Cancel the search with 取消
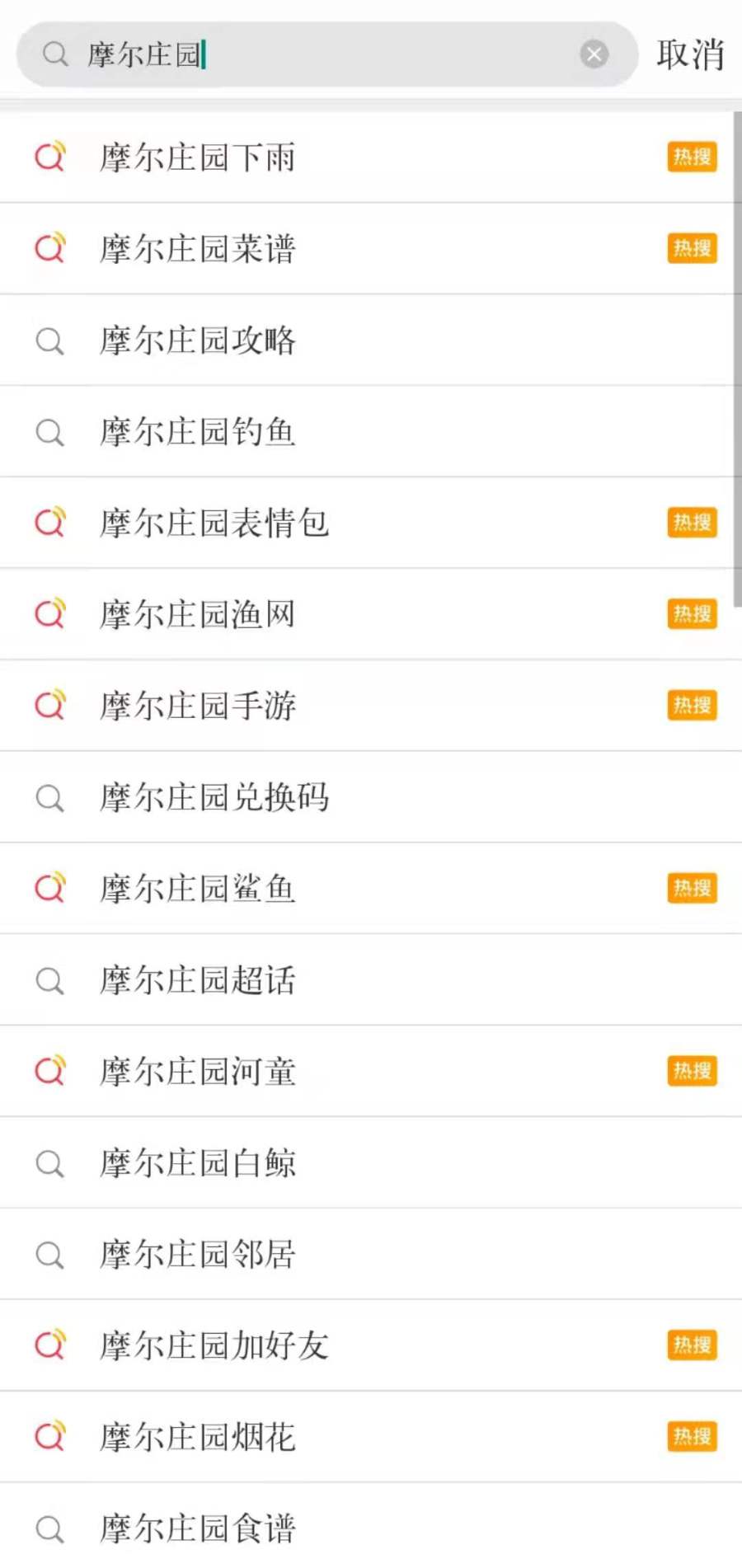The height and width of the screenshot is (1568, 742). click(x=689, y=55)
